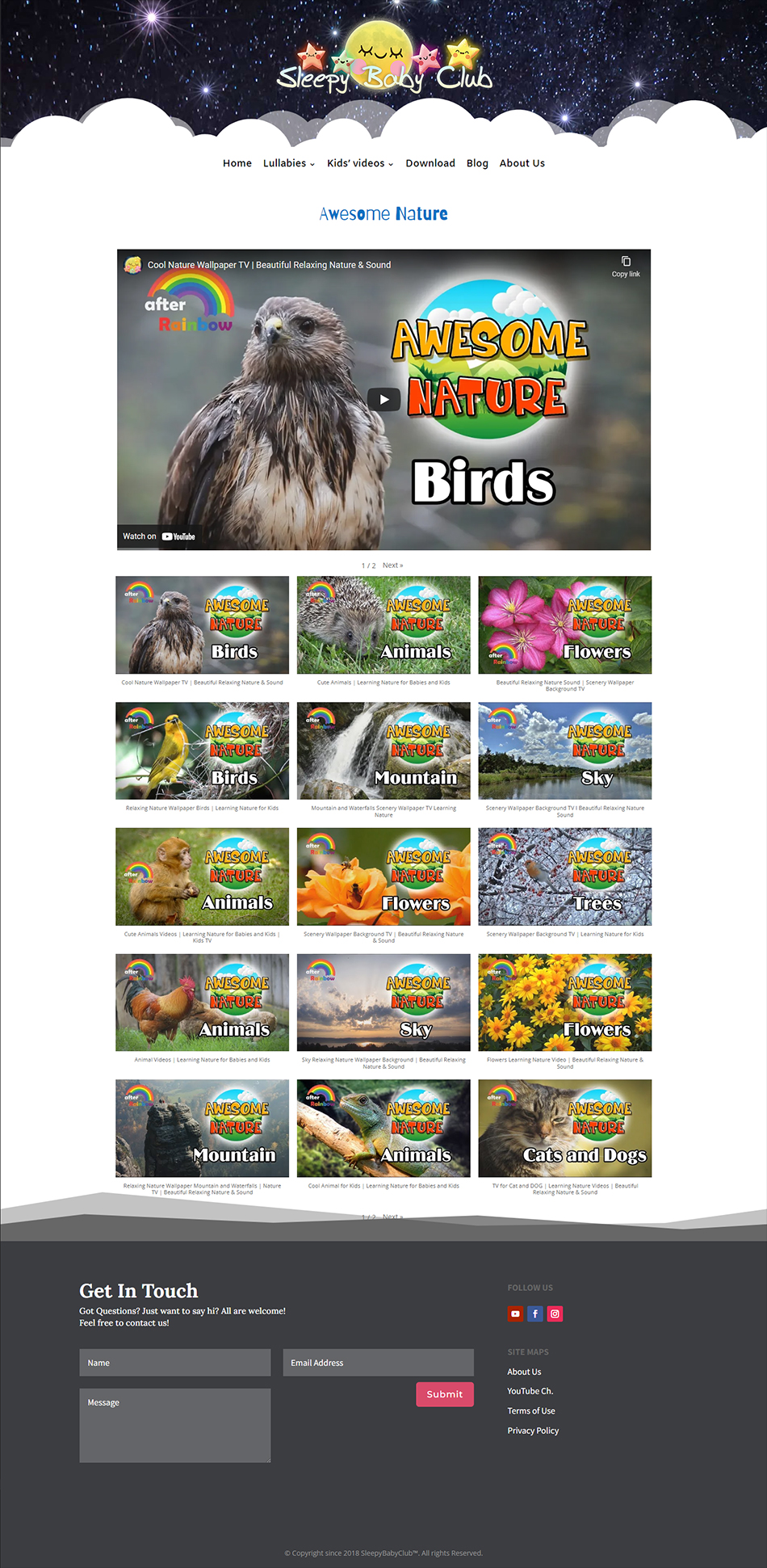Open the waterfall Mountain video
This screenshot has width=767, height=1568.
pyautogui.click(x=383, y=750)
